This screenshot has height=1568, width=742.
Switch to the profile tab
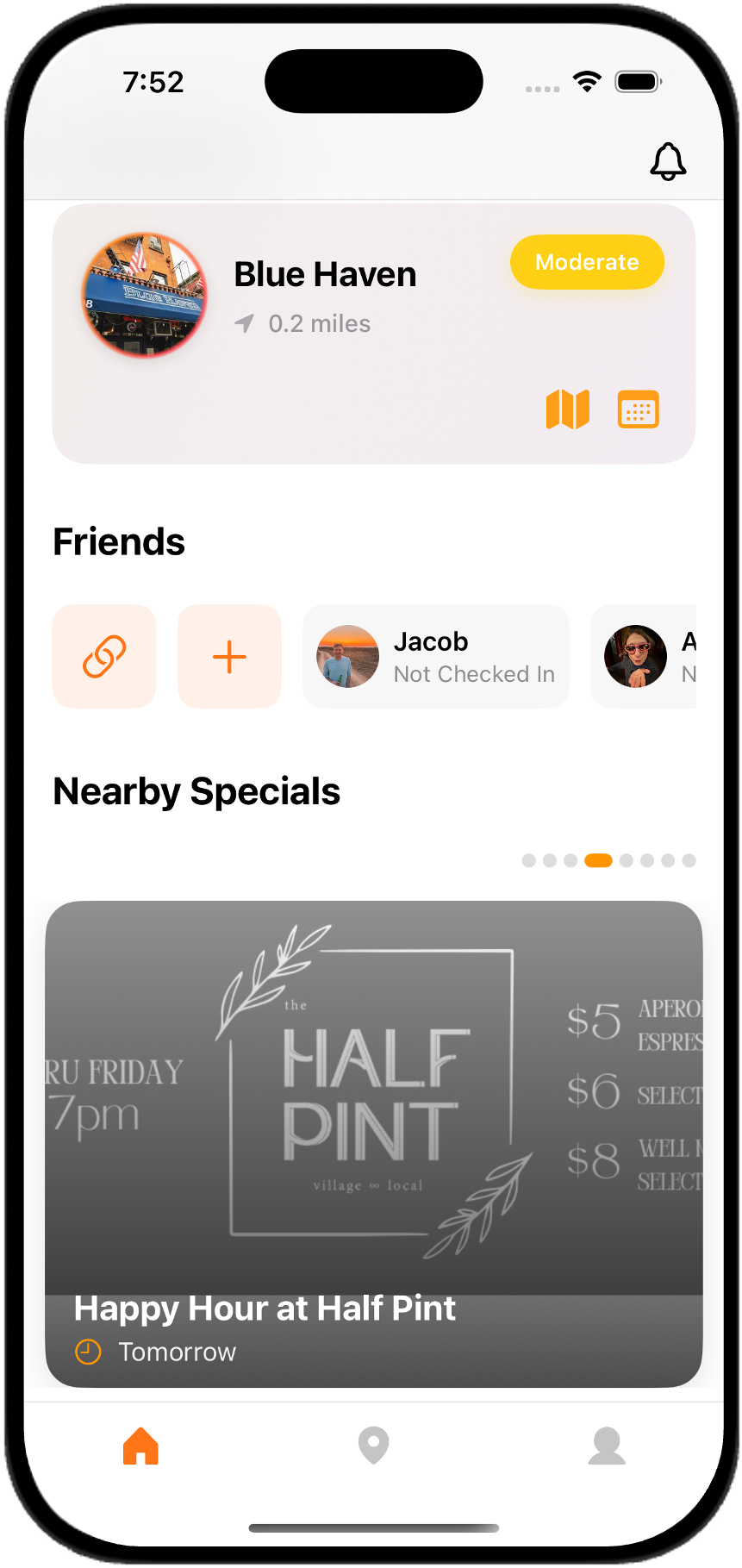click(607, 1446)
